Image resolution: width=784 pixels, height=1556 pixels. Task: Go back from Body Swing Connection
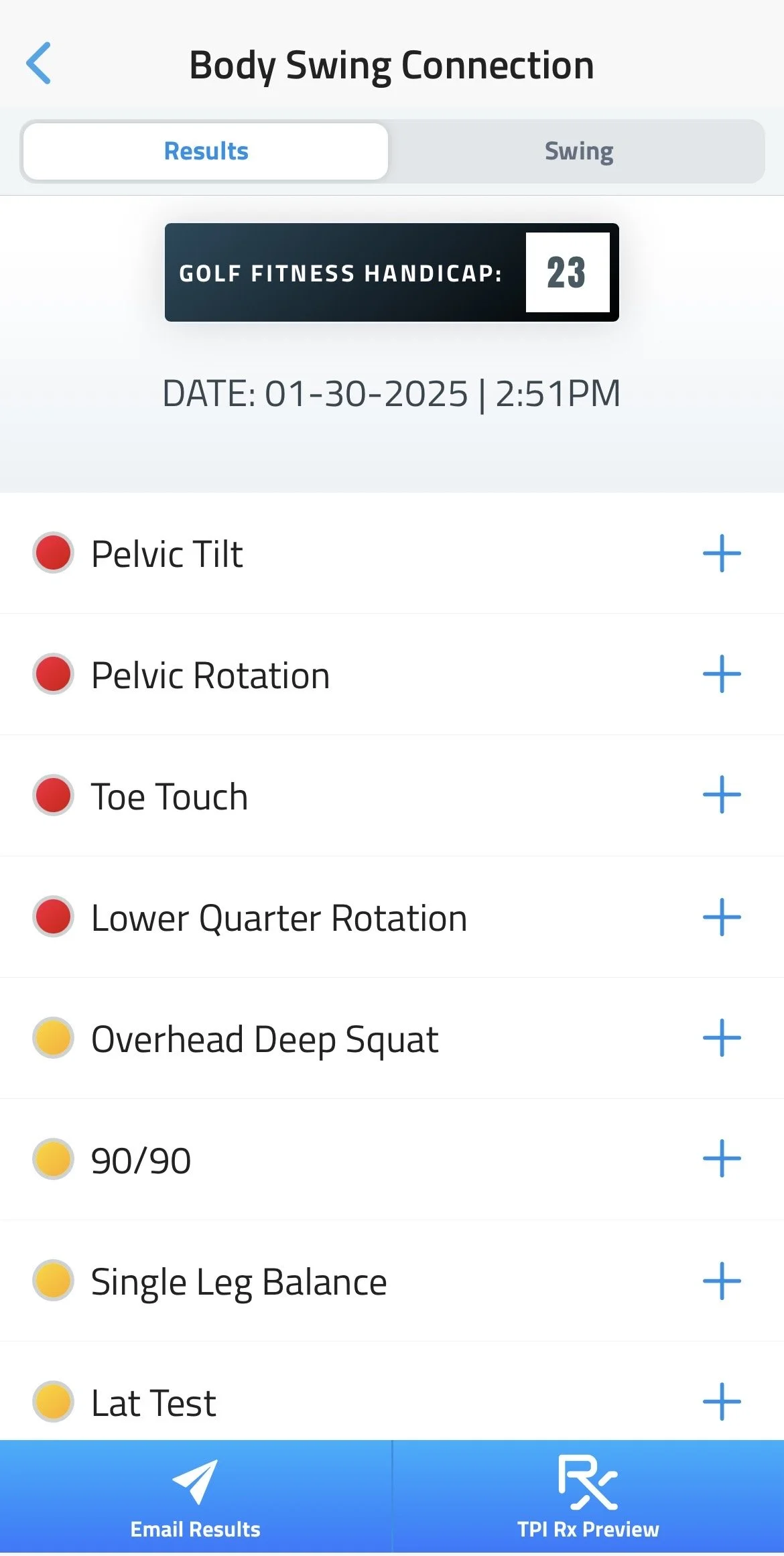click(x=39, y=64)
